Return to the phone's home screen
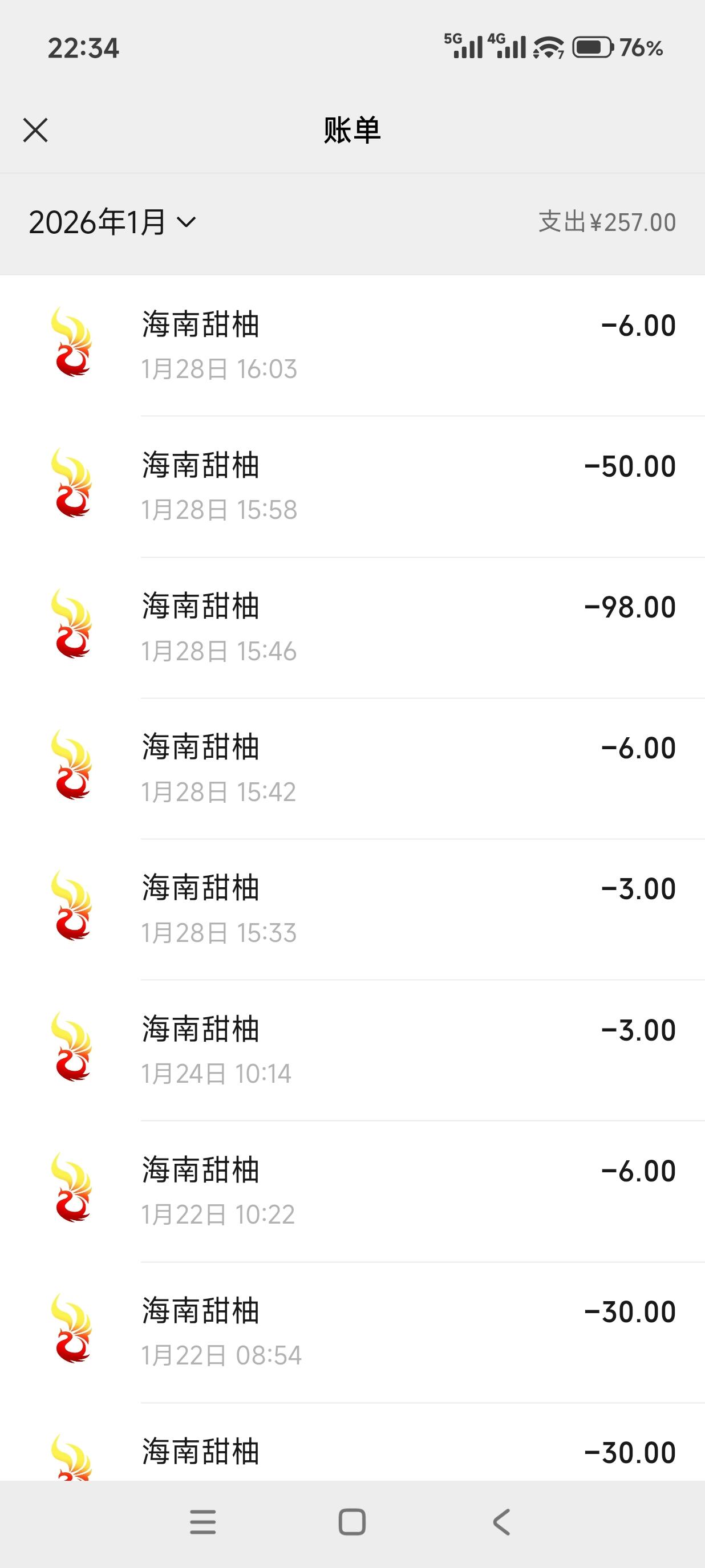This screenshot has height=1568, width=705. click(352, 1522)
